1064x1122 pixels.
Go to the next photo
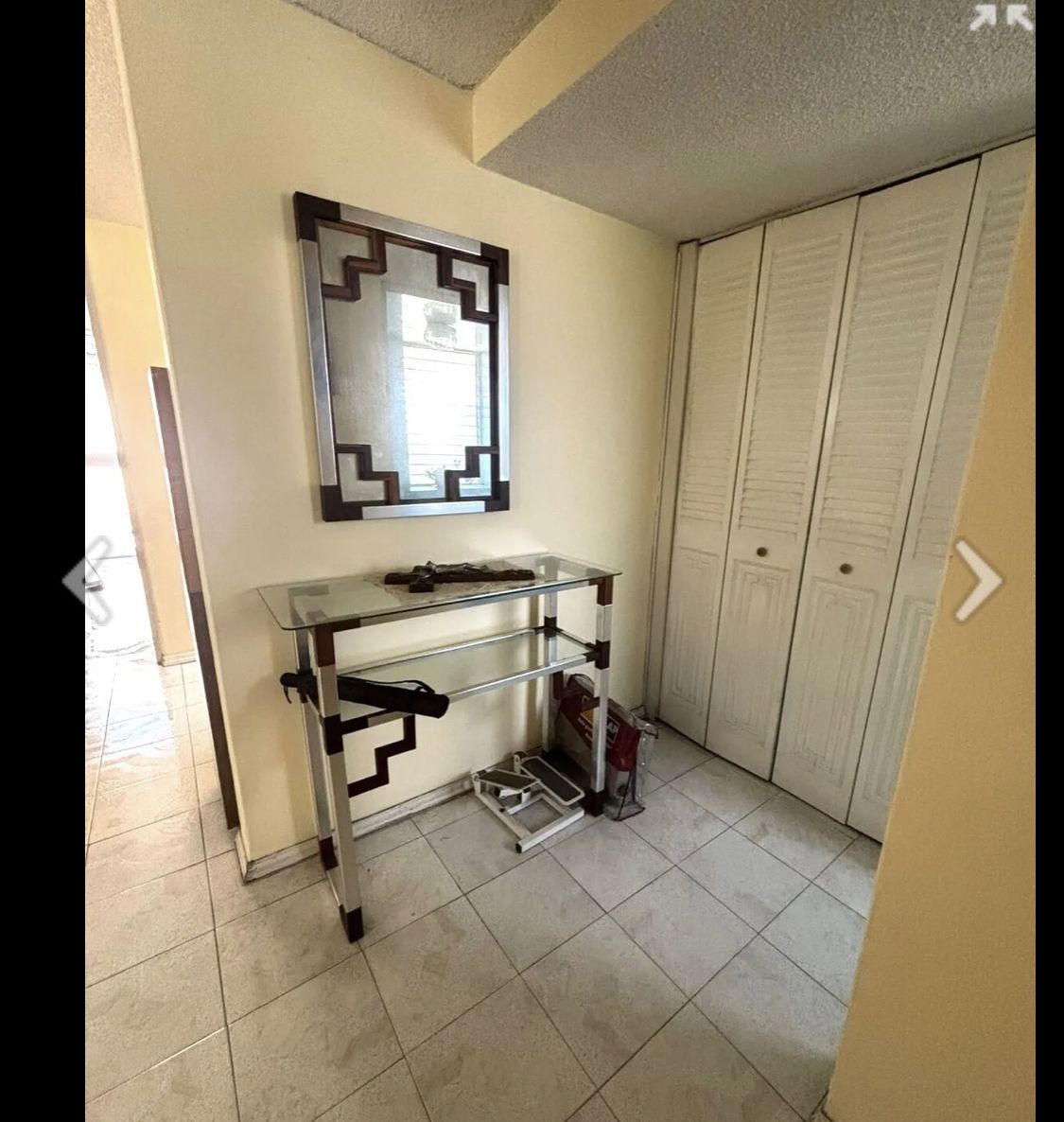[x=976, y=580]
